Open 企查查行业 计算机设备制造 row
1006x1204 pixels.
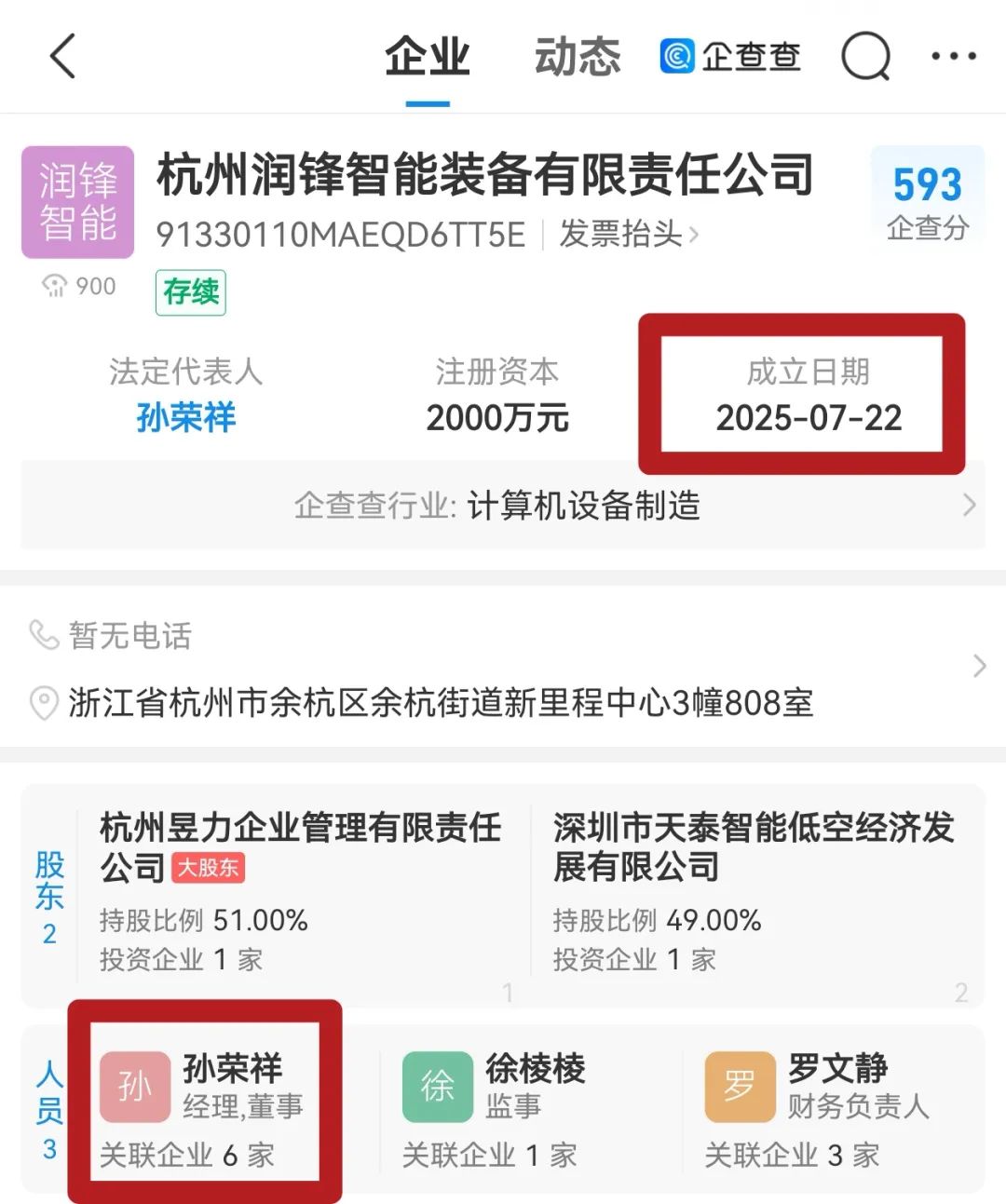pyautogui.click(x=503, y=506)
